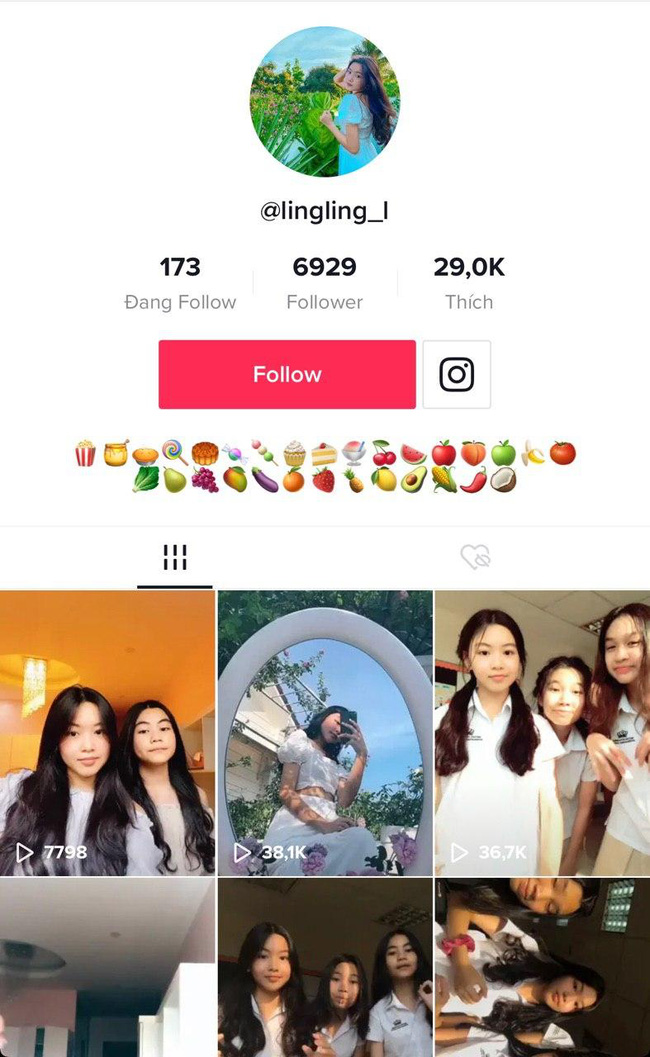Viewport: 650px width, 1057px height.
Task: Open the 6929 Follower list
Action: (x=324, y=283)
